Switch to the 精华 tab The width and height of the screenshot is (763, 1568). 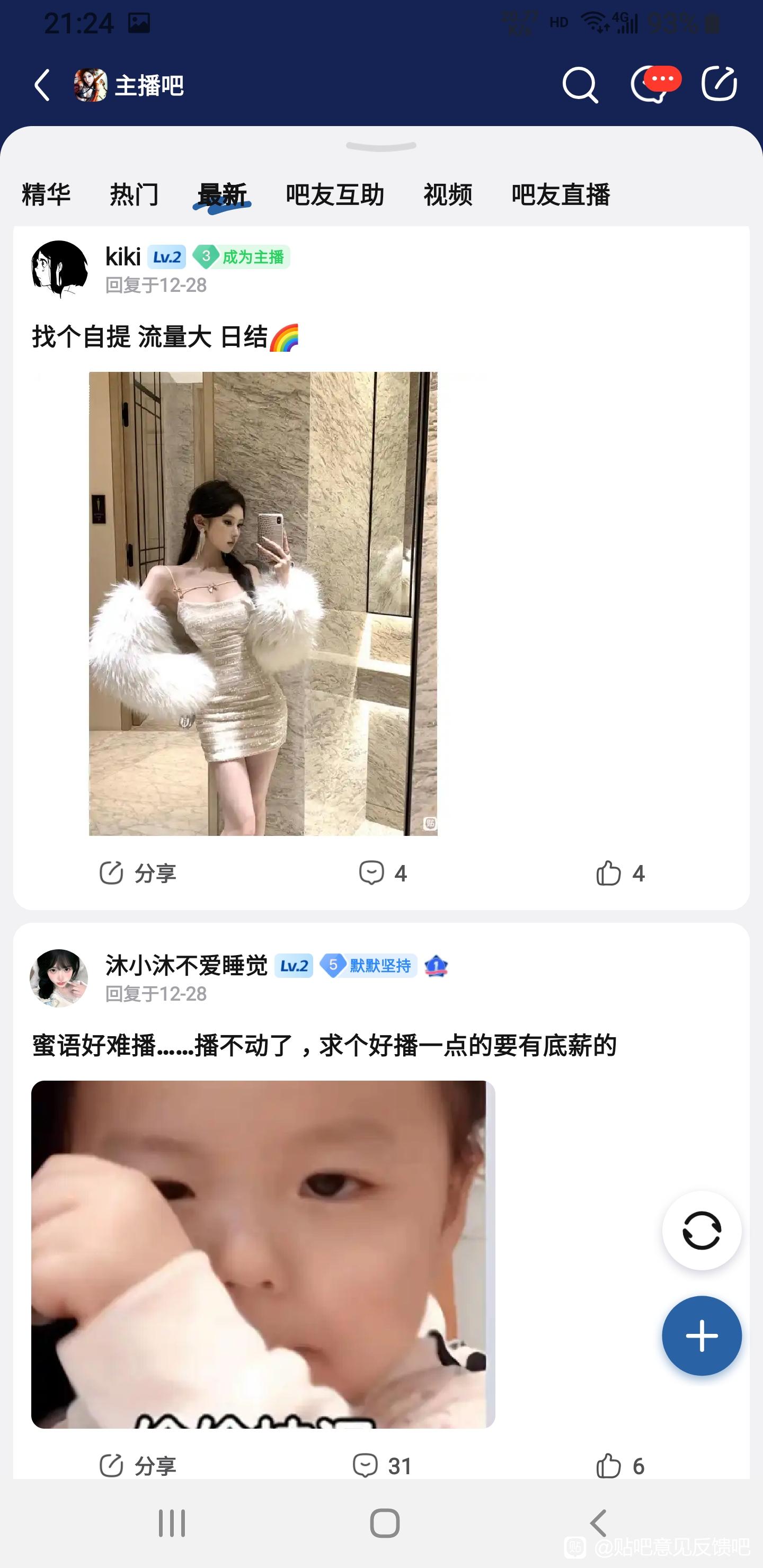[x=46, y=195]
